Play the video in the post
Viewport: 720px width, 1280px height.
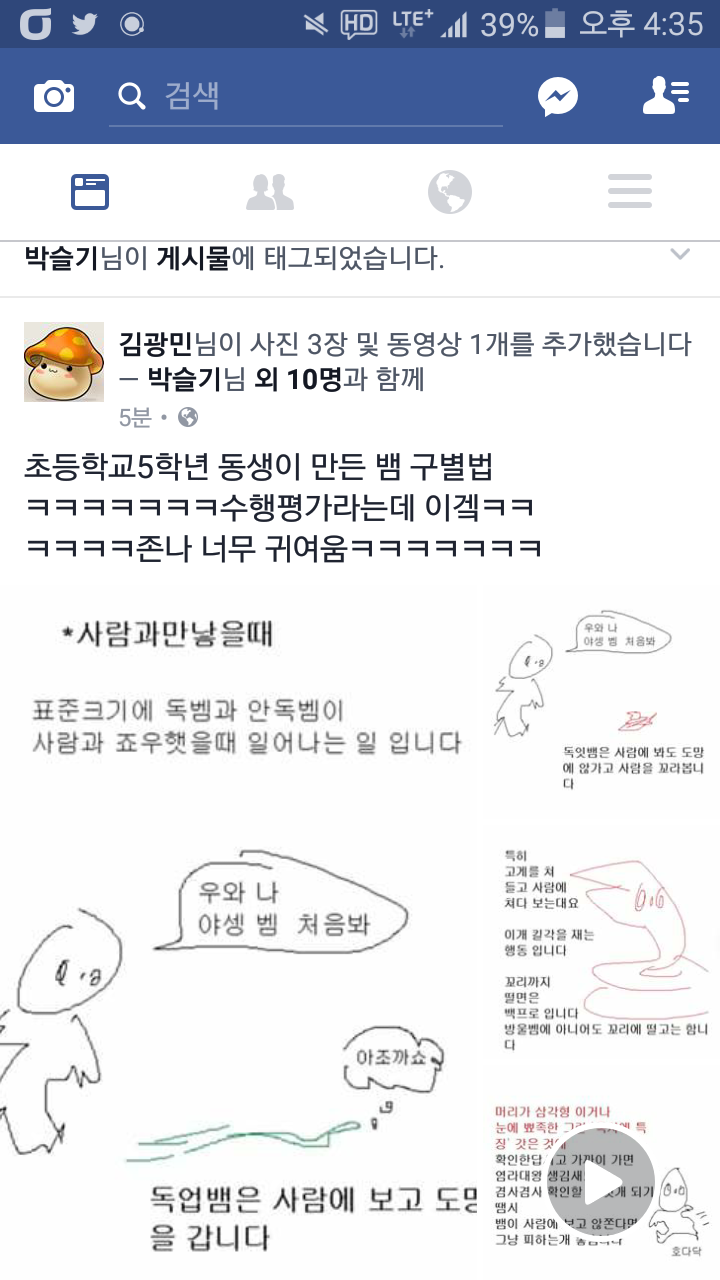(x=601, y=1183)
